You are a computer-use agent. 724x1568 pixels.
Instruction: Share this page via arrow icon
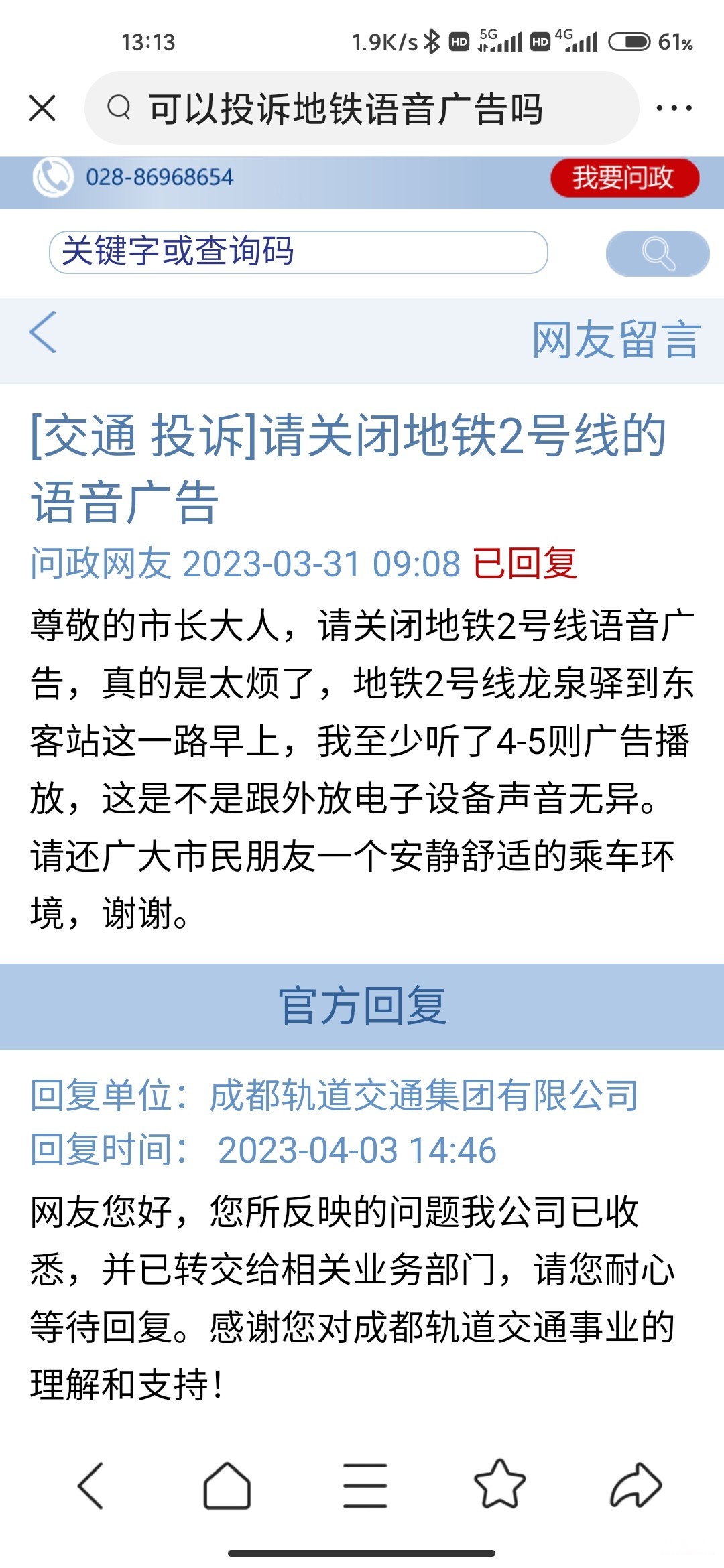click(x=636, y=1486)
